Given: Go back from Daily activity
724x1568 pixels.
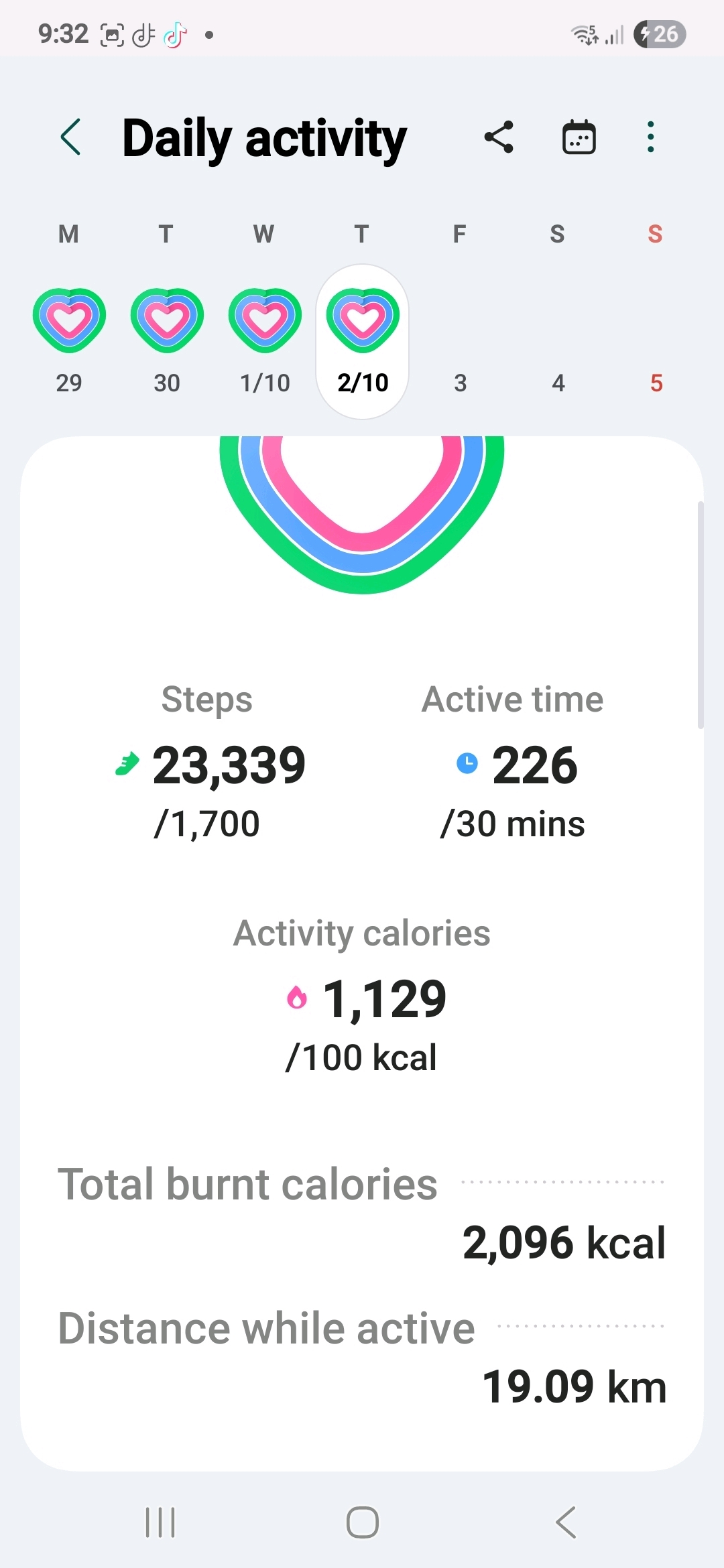Looking at the screenshot, I should [x=71, y=137].
